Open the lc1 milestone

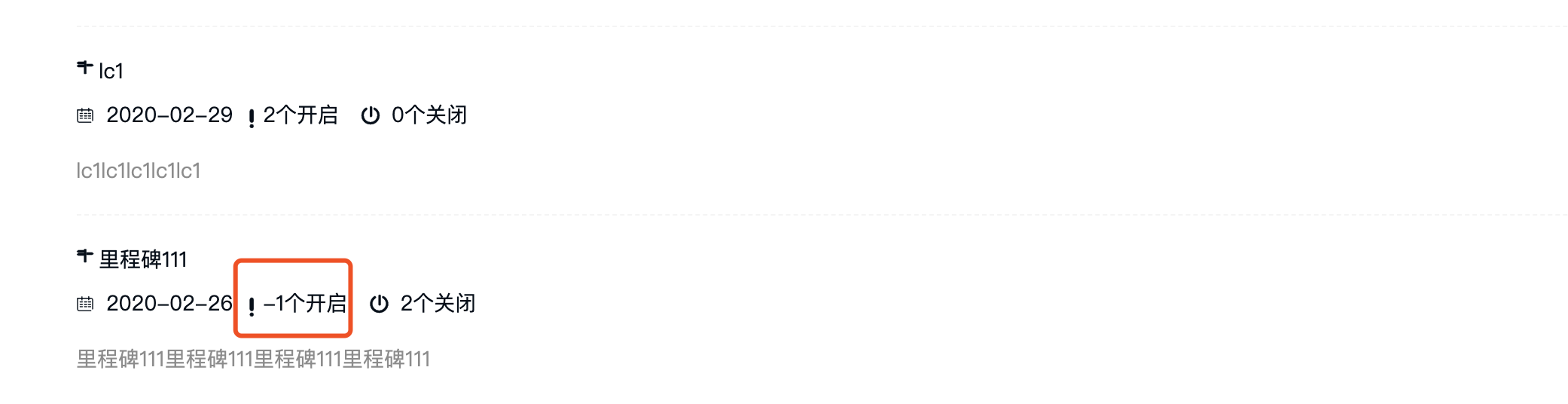point(111,71)
